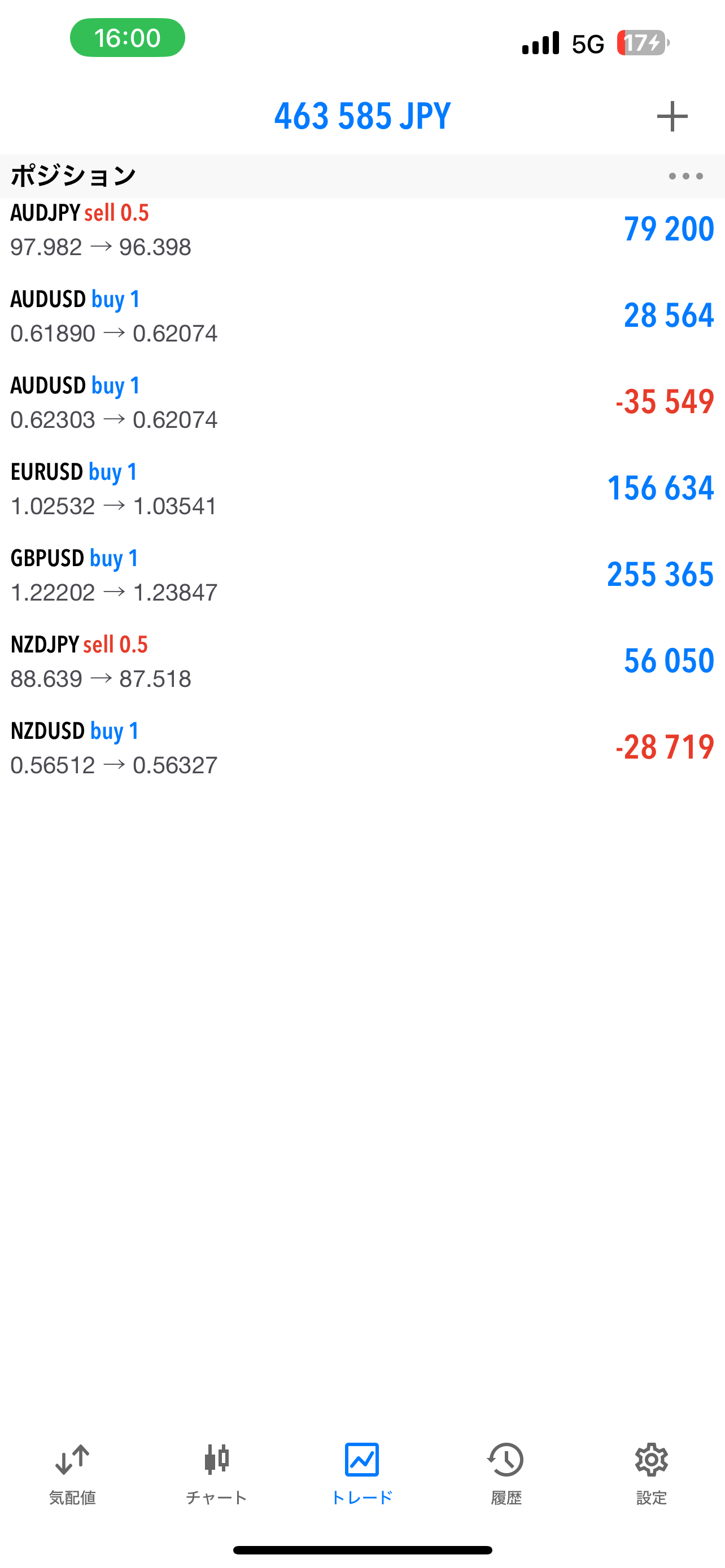Screen dimensions: 725x1568
Task: Open the 設定 settings tab
Action: click(652, 1473)
